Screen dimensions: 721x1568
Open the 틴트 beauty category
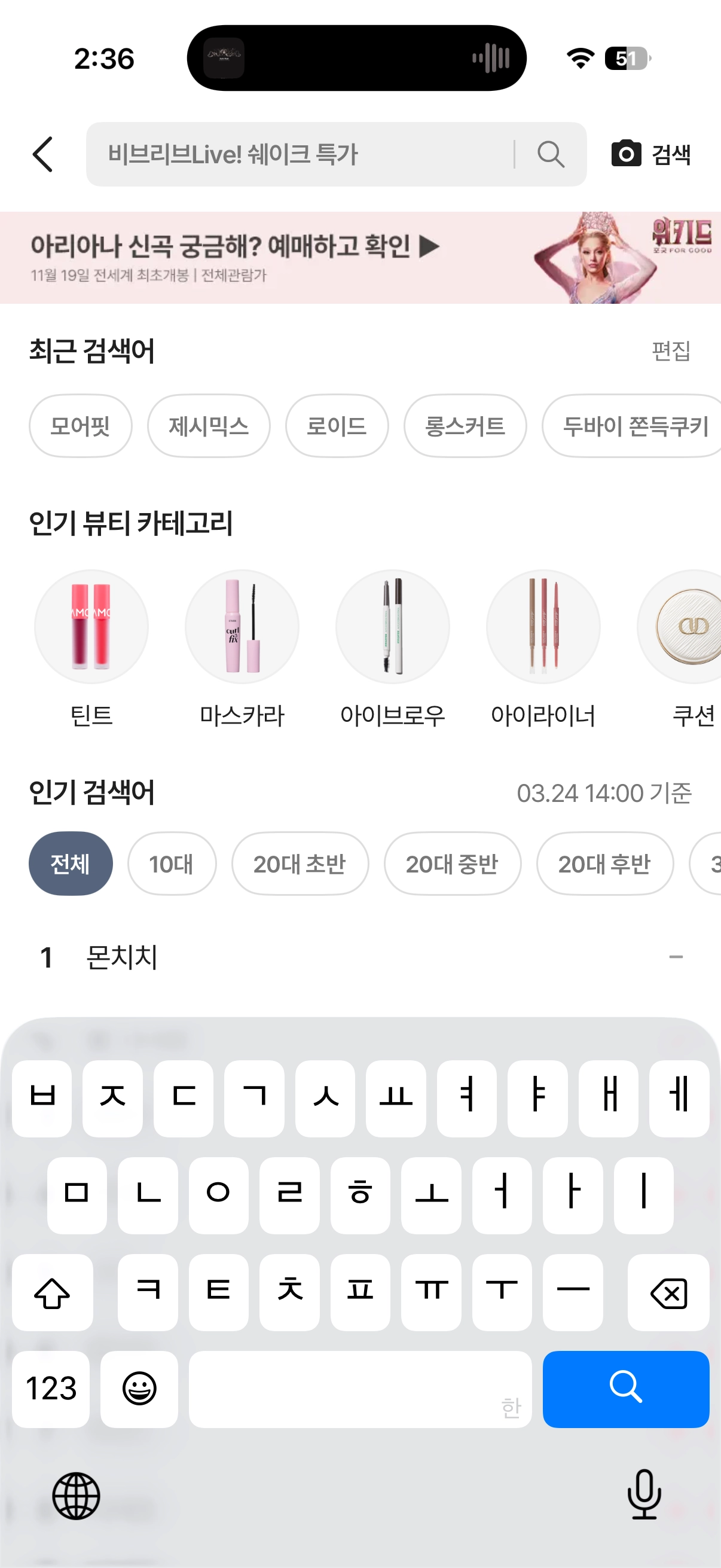pos(91,627)
